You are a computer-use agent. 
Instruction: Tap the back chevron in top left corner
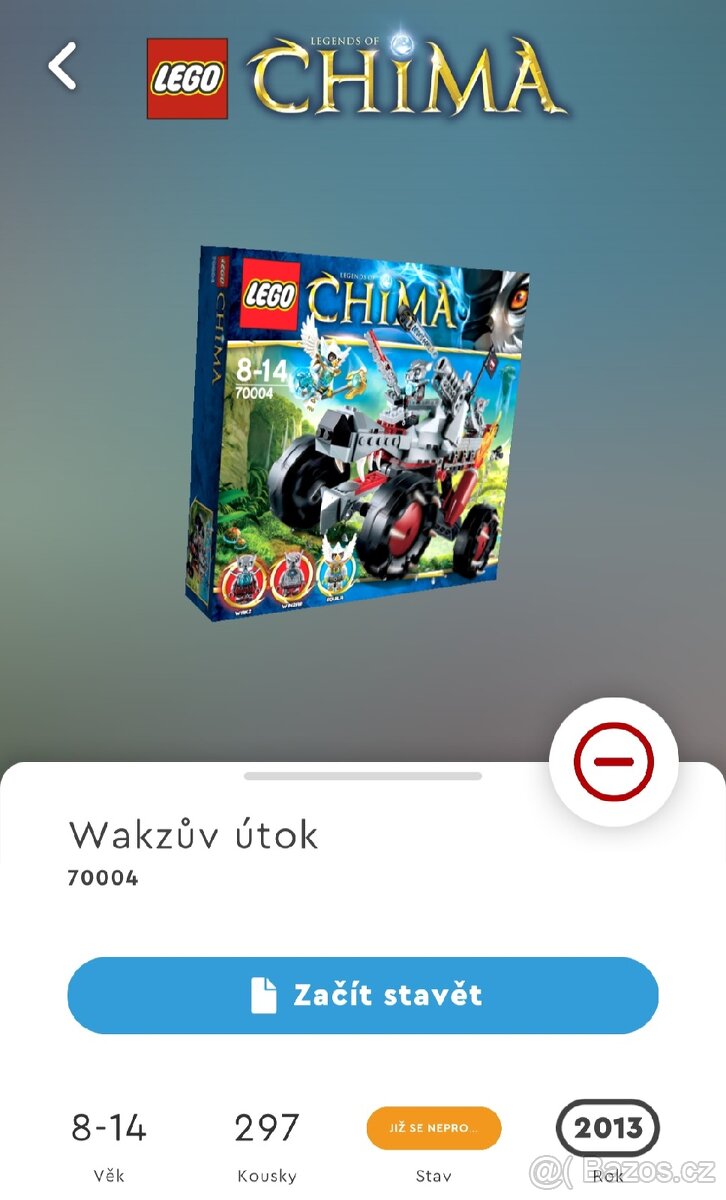62,68
